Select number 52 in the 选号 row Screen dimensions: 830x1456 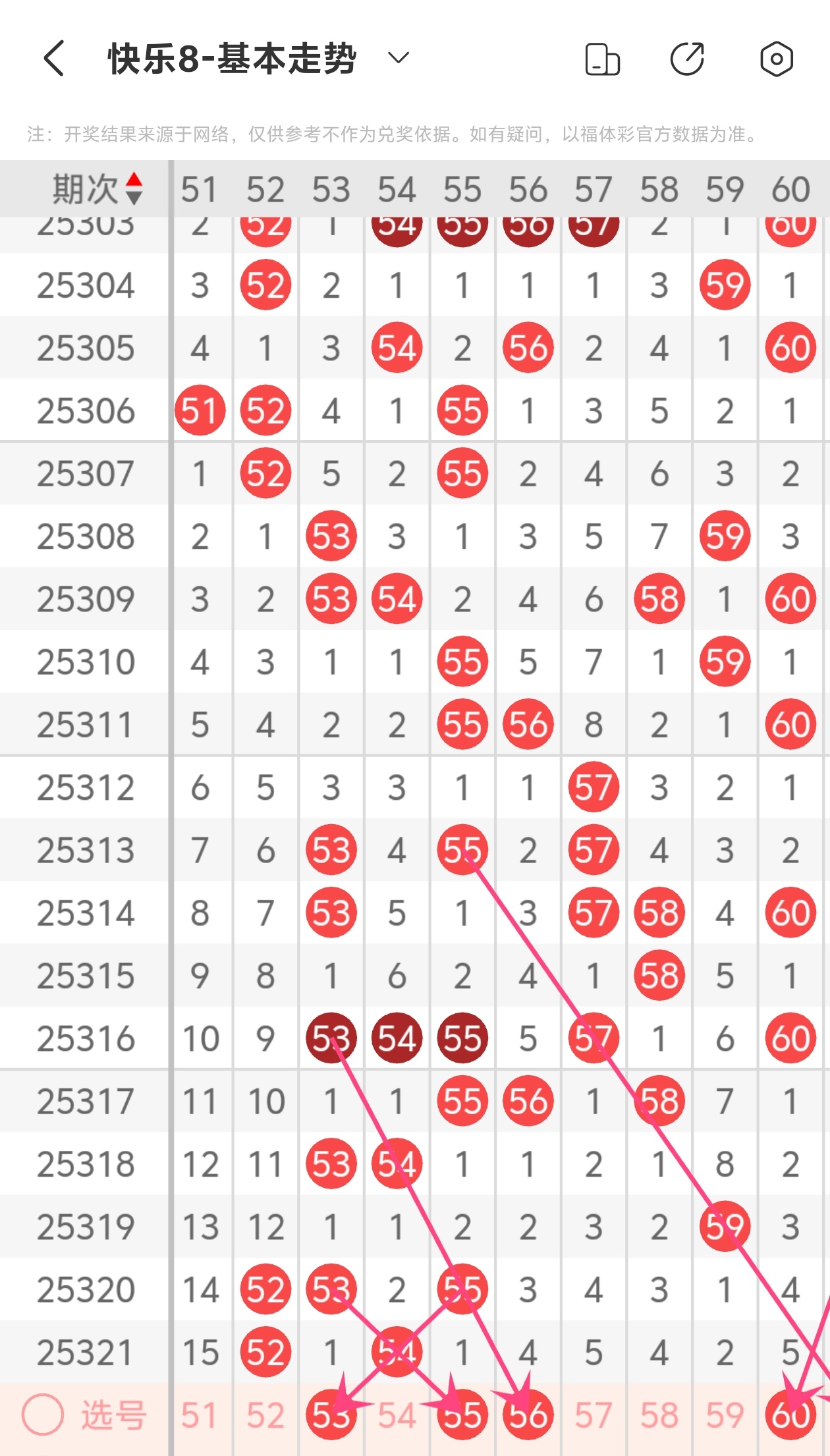(265, 1414)
